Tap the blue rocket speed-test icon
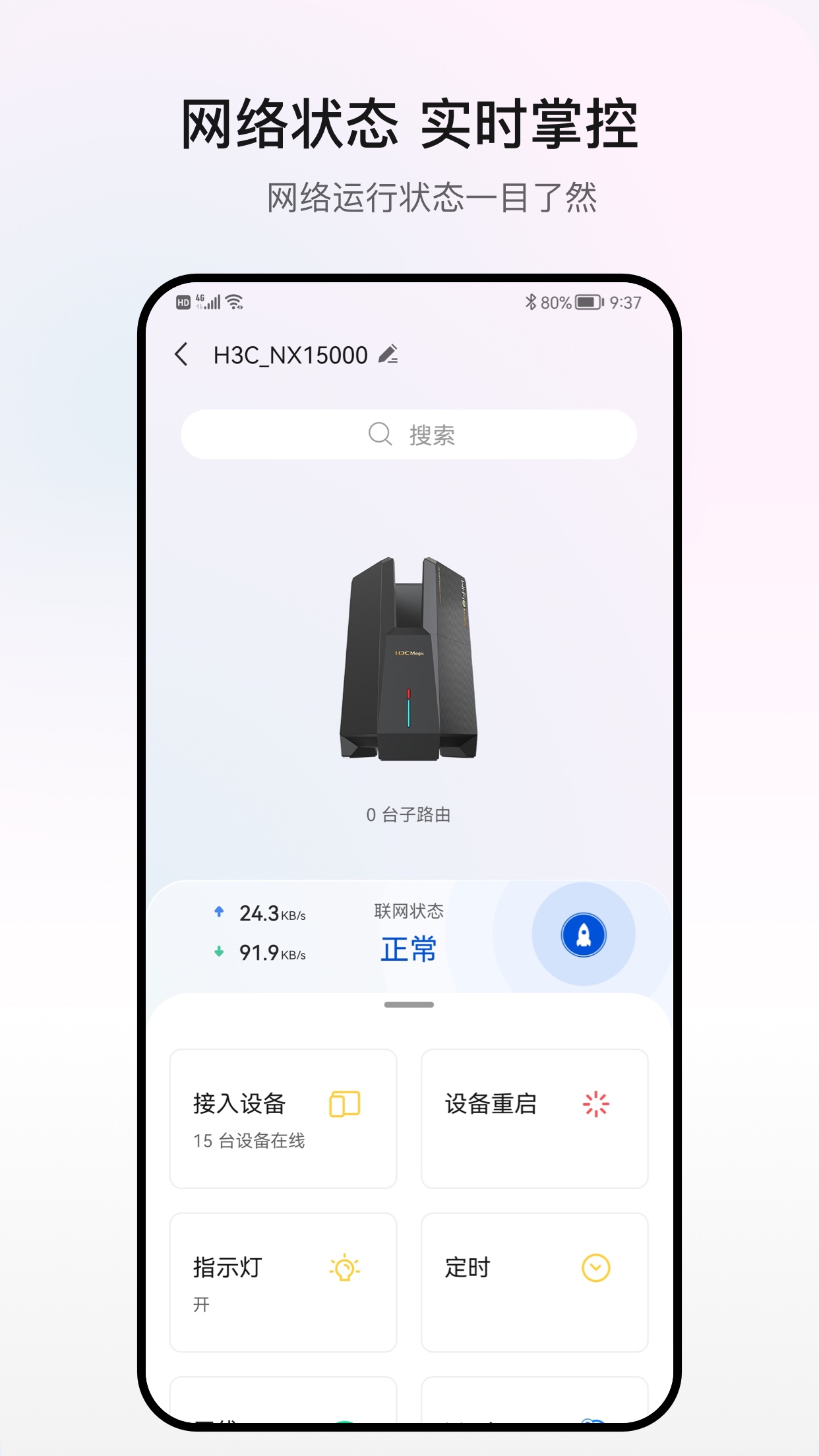The height and width of the screenshot is (1456, 819). [x=583, y=934]
